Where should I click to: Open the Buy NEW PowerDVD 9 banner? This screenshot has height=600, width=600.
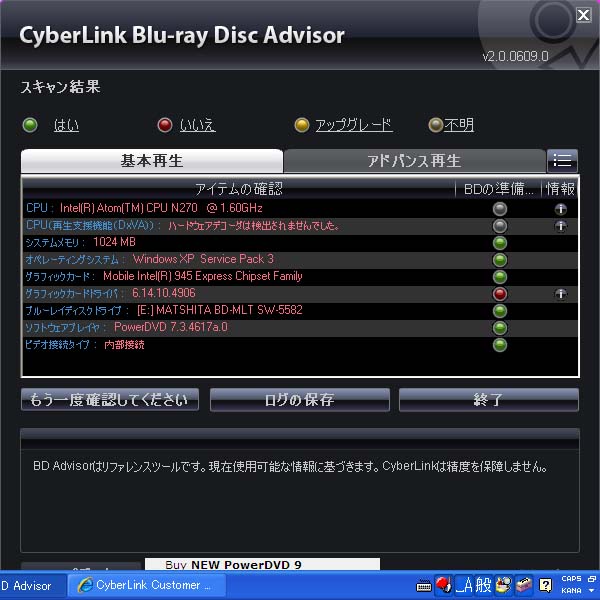pyautogui.click(x=262, y=565)
